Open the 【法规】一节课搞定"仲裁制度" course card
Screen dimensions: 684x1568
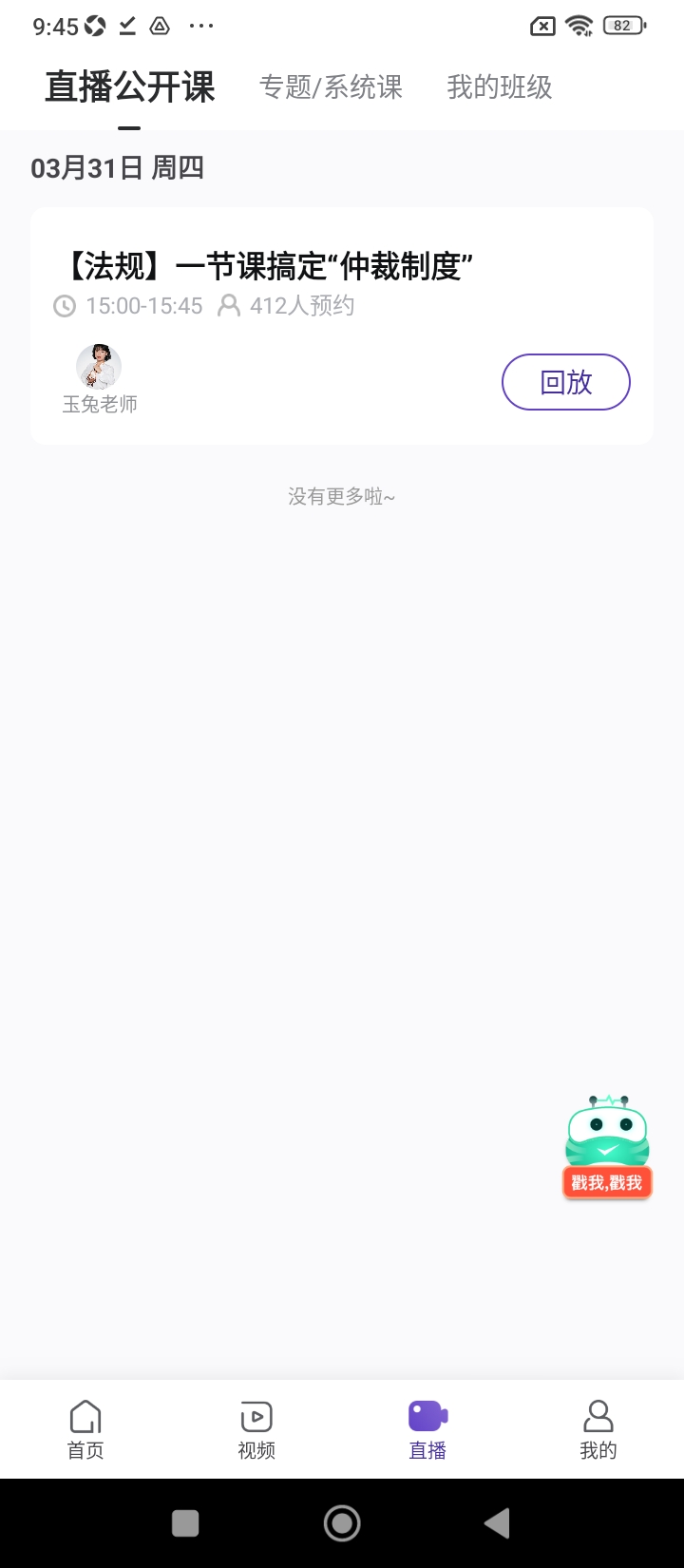tap(266, 267)
